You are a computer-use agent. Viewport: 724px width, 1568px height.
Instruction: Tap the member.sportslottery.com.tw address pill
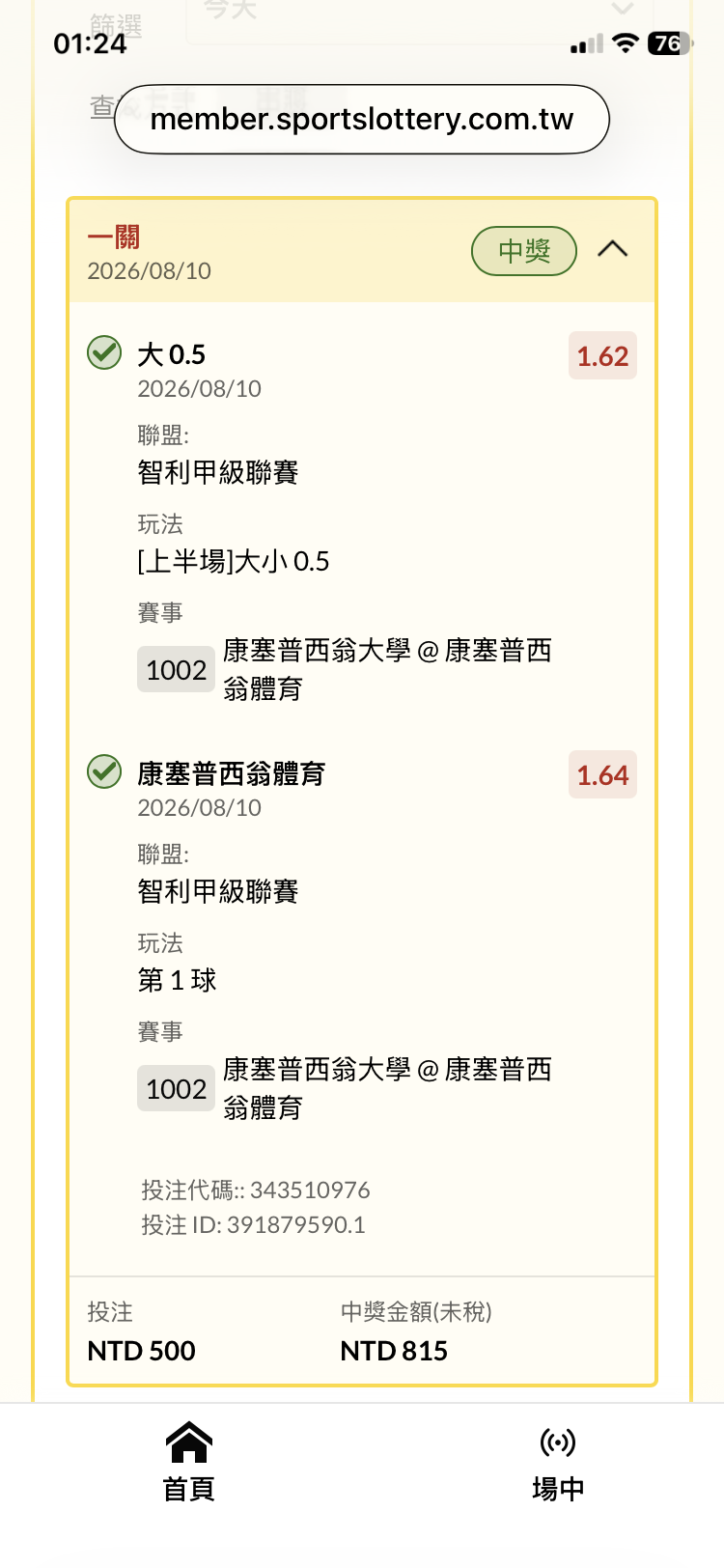[362, 120]
